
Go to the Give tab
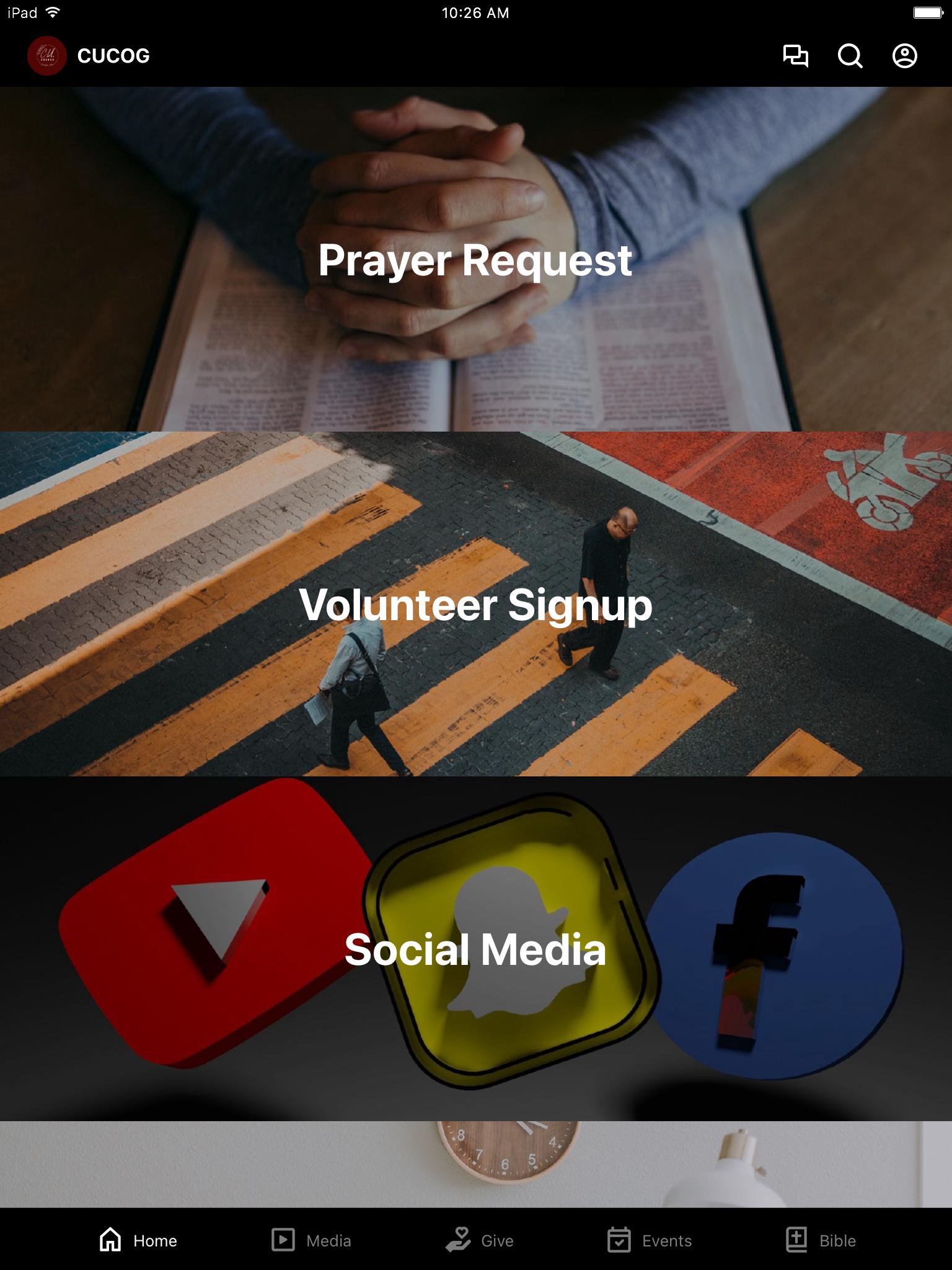[x=480, y=1240]
